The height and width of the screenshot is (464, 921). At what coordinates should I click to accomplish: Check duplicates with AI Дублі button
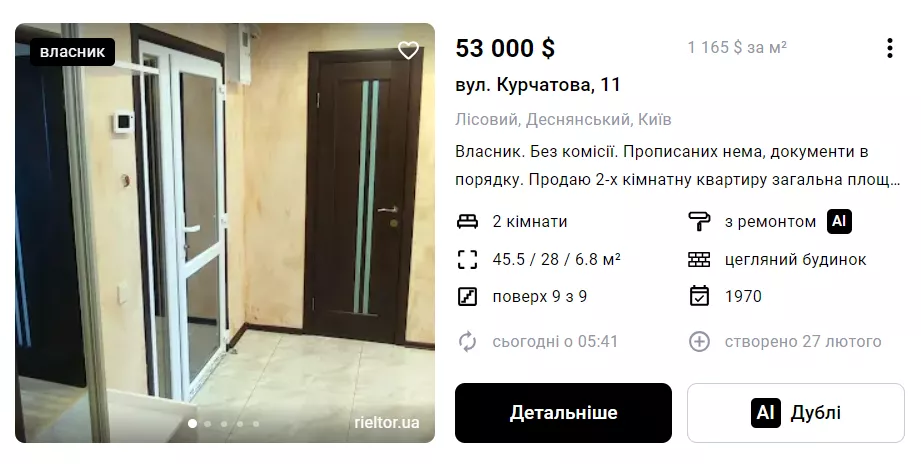pyautogui.click(x=795, y=413)
